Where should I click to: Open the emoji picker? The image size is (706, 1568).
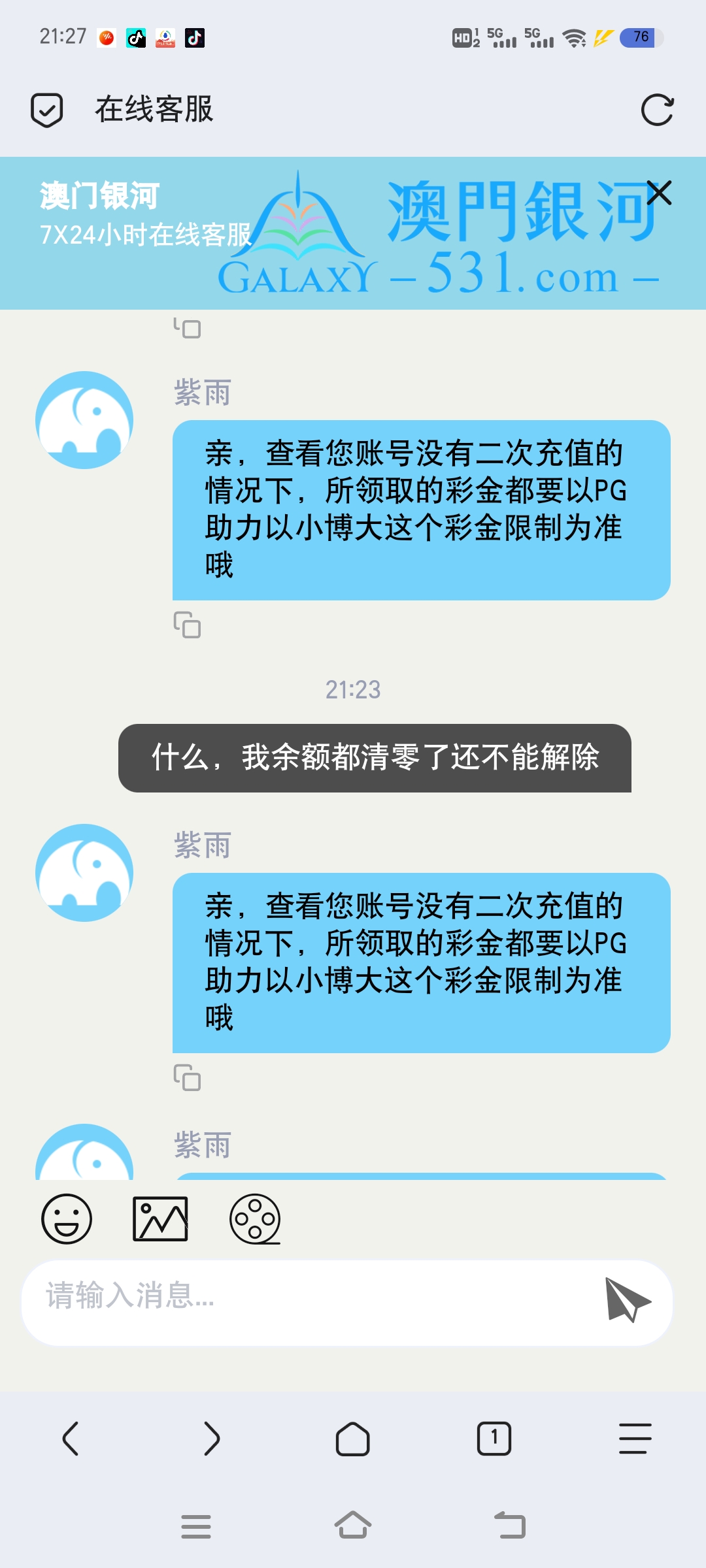(65, 1217)
